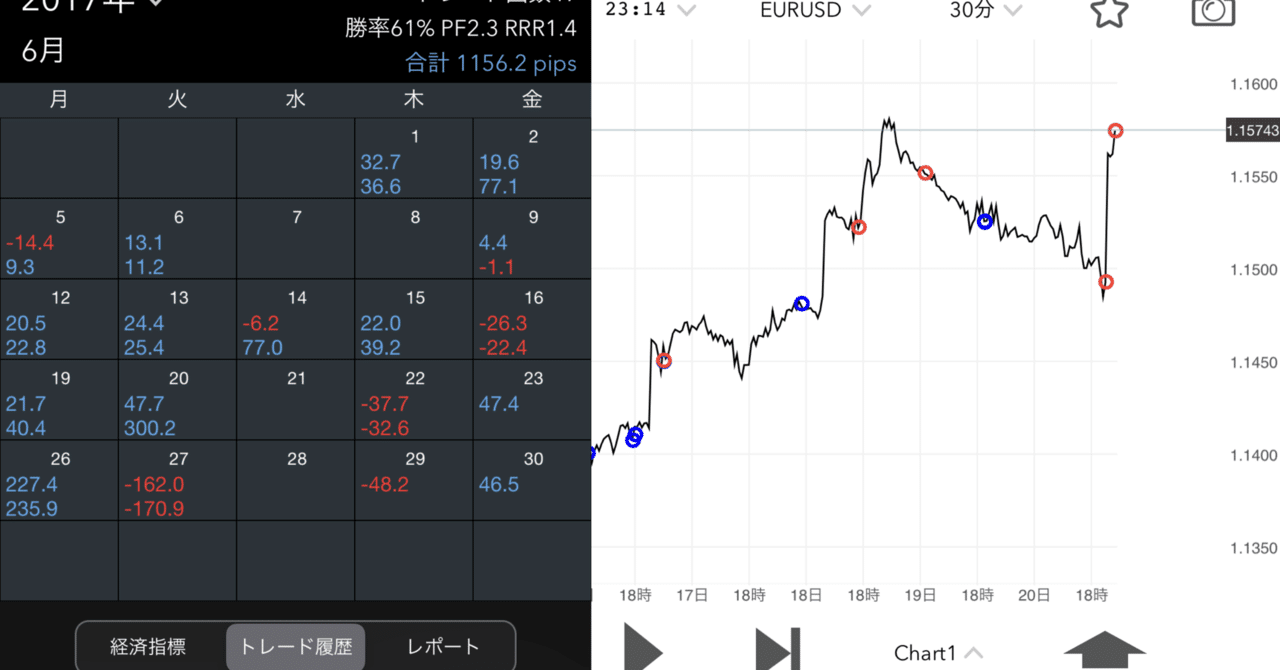Image resolution: width=1280 pixels, height=670 pixels.
Task: Start chart playback with the play button
Action: click(x=643, y=649)
